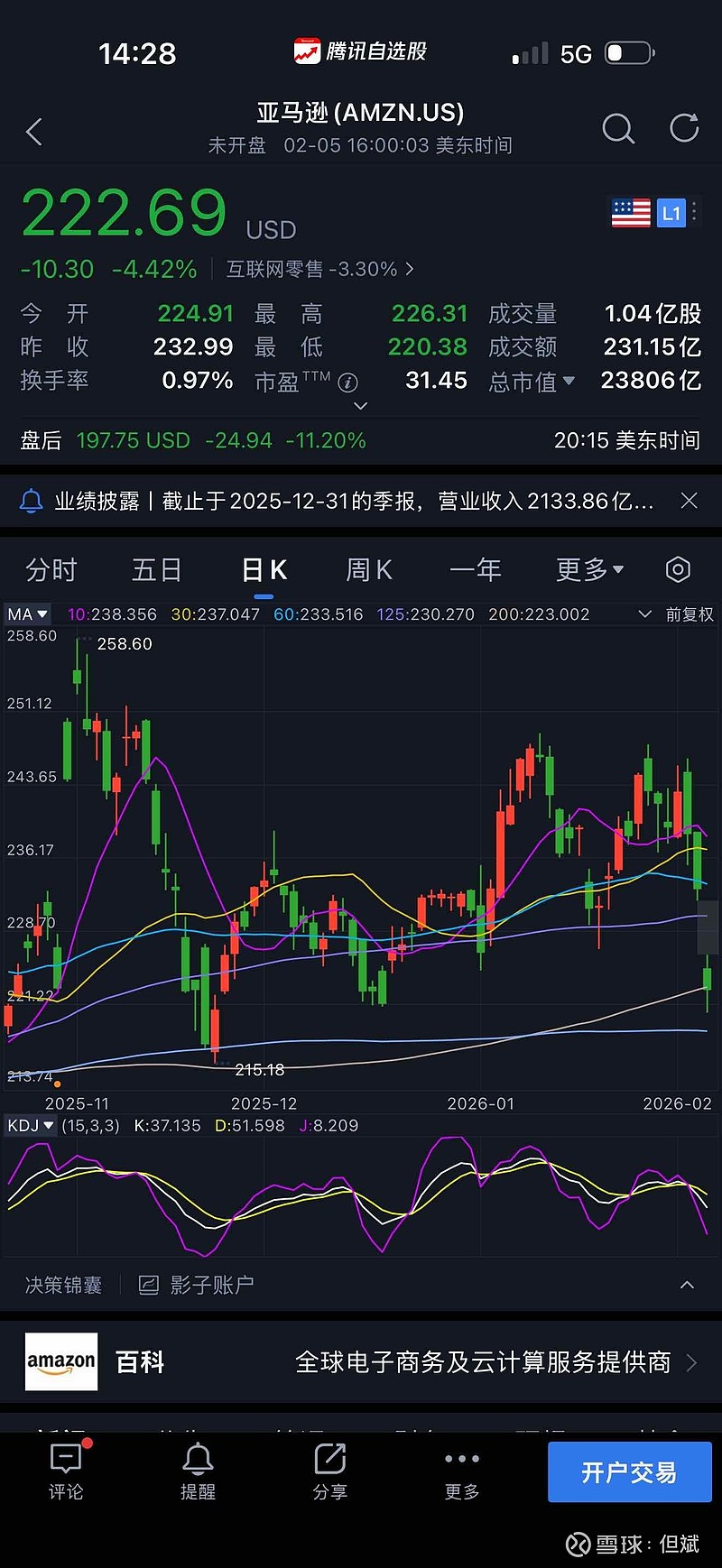The height and width of the screenshot is (1568, 722).
Task: Open the K-line chart settings hexagon icon
Action: click(677, 569)
